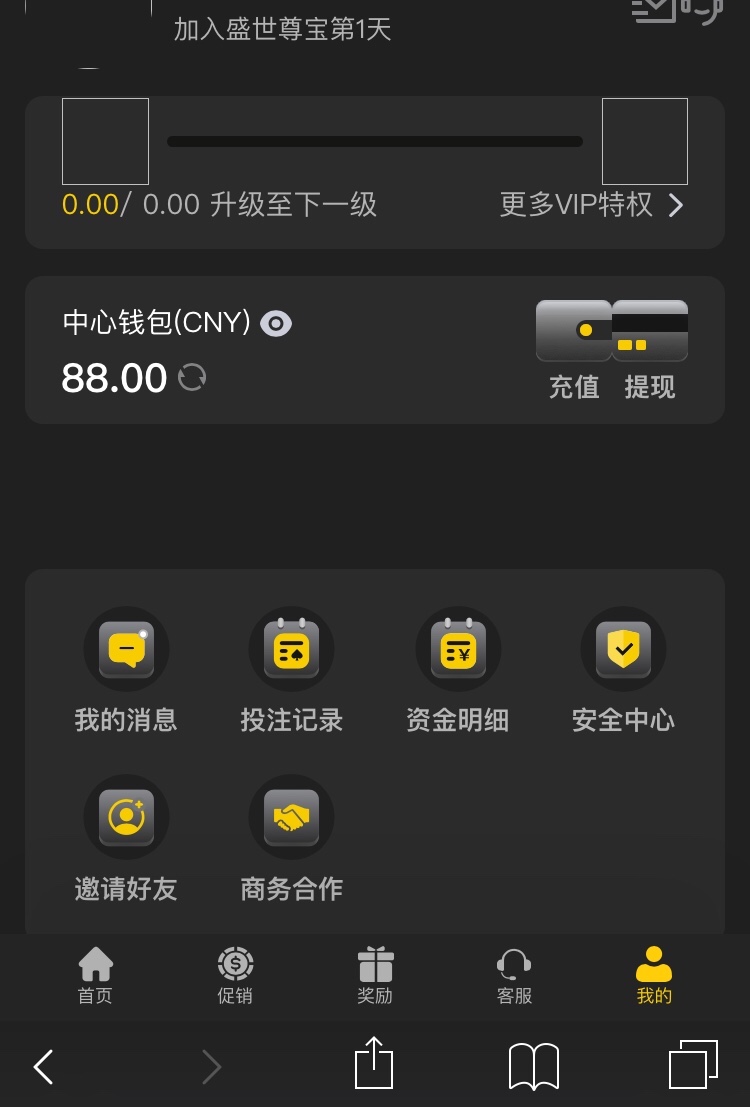This screenshot has width=750, height=1107.
Task: Tap 提现 to withdraw funds
Action: (x=650, y=350)
